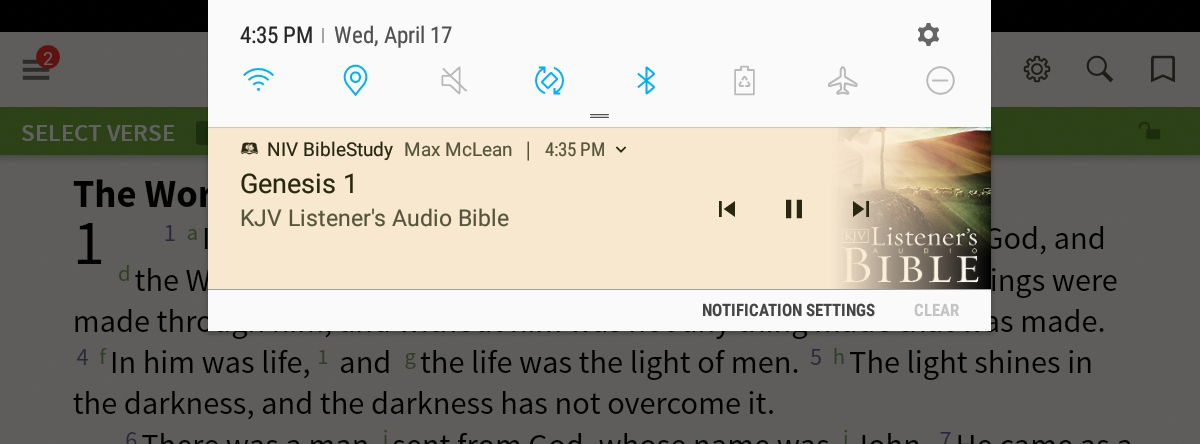1200x444 pixels.
Task: Open bookmarks in the Bible app
Action: point(1162,69)
